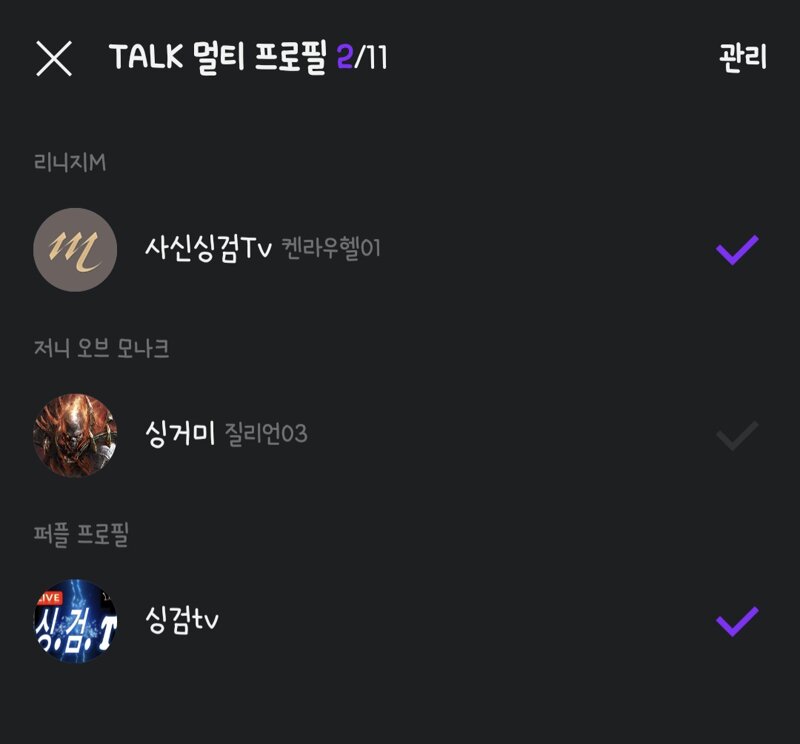Open the 싱거미 profile avatar
Screen dimensions: 800x744
[75, 435]
